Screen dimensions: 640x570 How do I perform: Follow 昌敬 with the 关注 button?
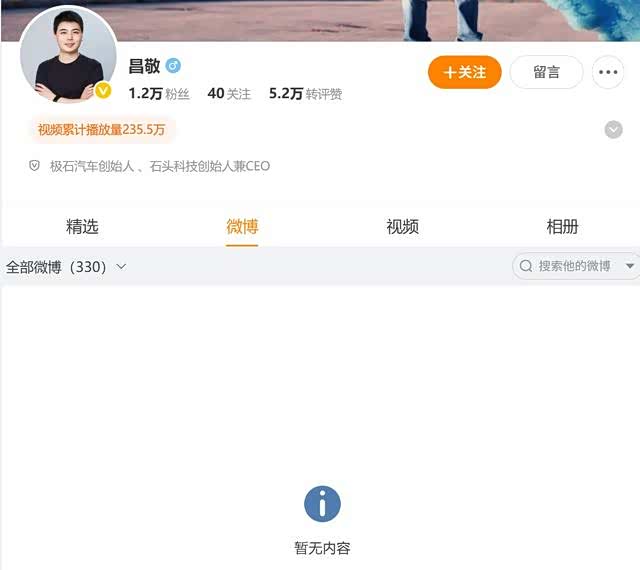pos(464,72)
